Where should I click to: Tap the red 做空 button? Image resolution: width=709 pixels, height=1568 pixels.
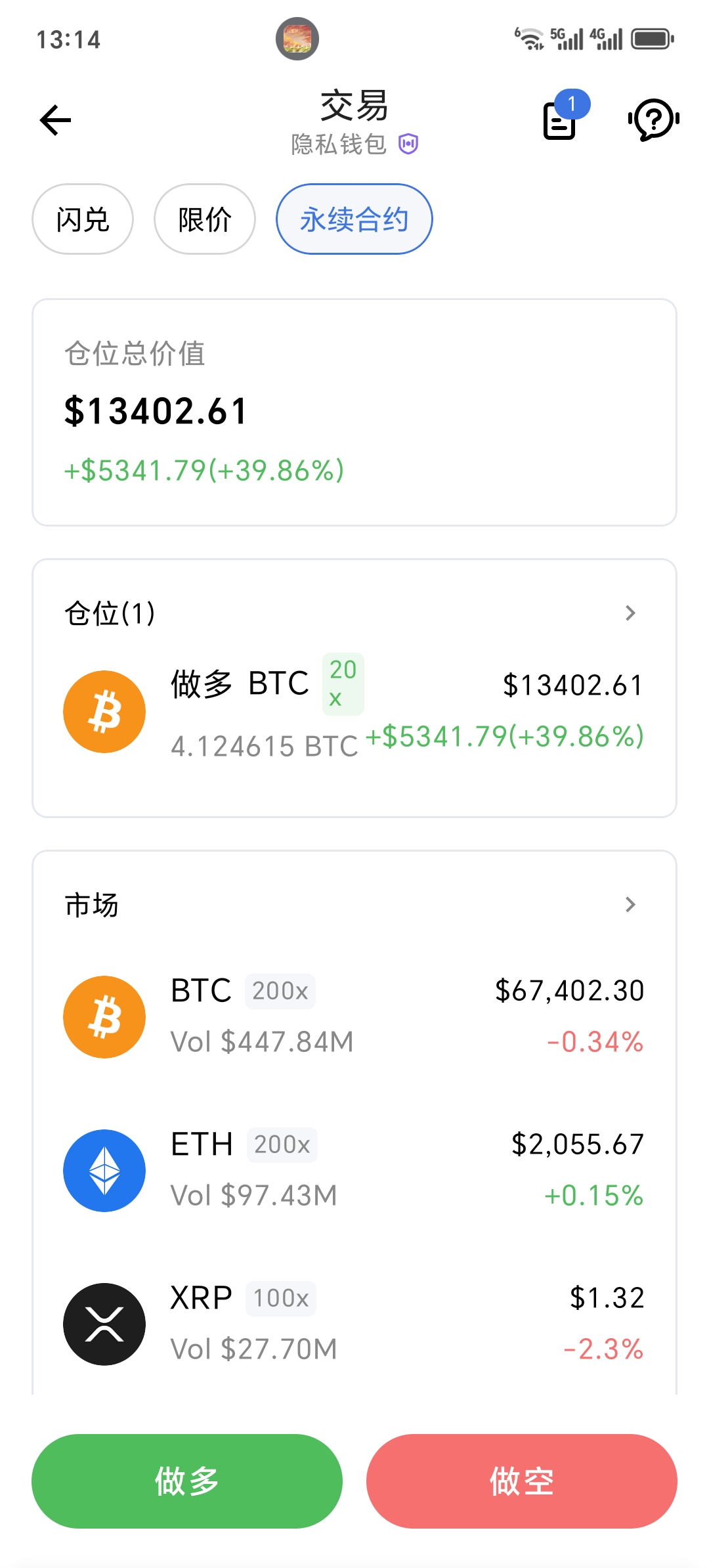tap(522, 1481)
